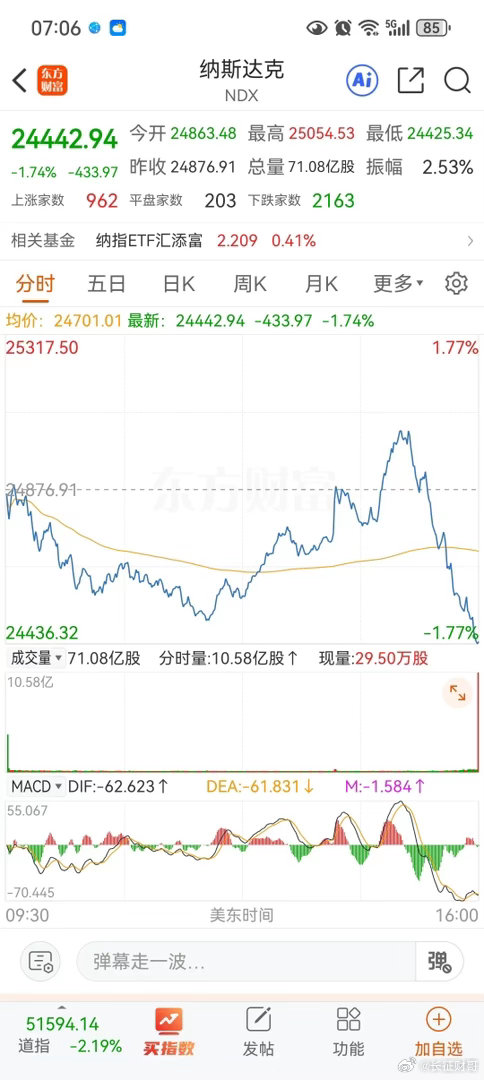Switch to the 日K chart tab
The image size is (484, 1080).
click(178, 284)
